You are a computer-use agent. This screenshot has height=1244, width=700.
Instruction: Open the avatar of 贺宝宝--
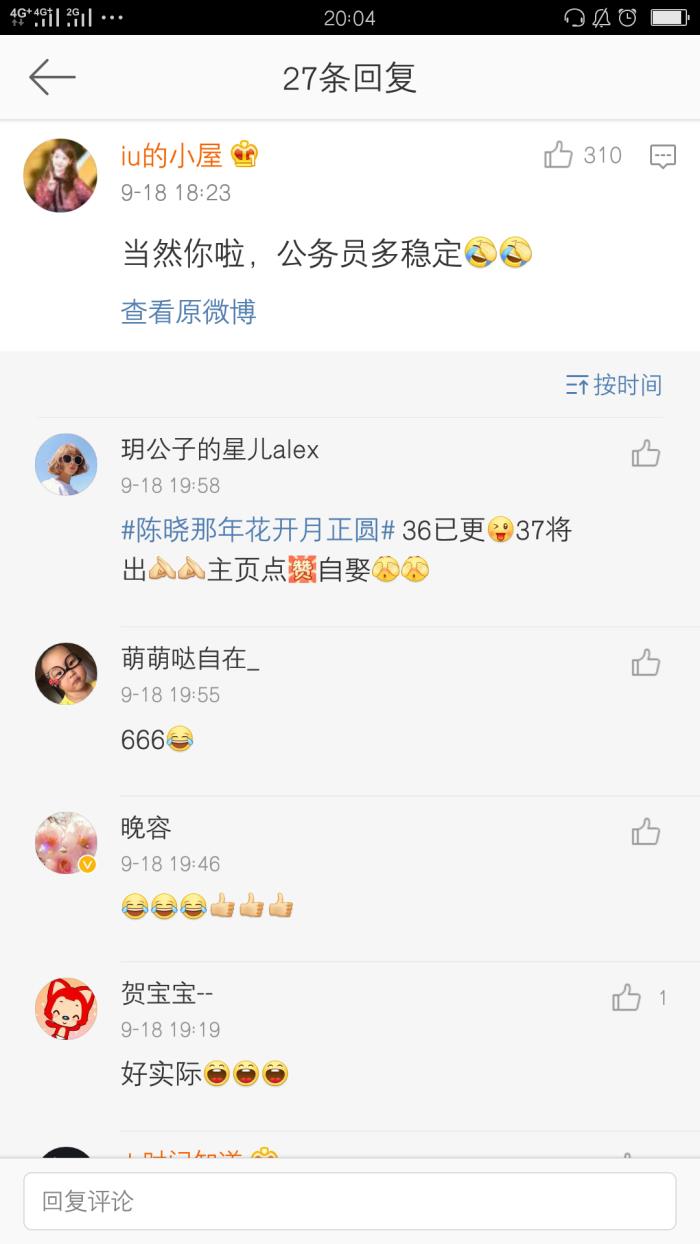pyautogui.click(x=66, y=1008)
